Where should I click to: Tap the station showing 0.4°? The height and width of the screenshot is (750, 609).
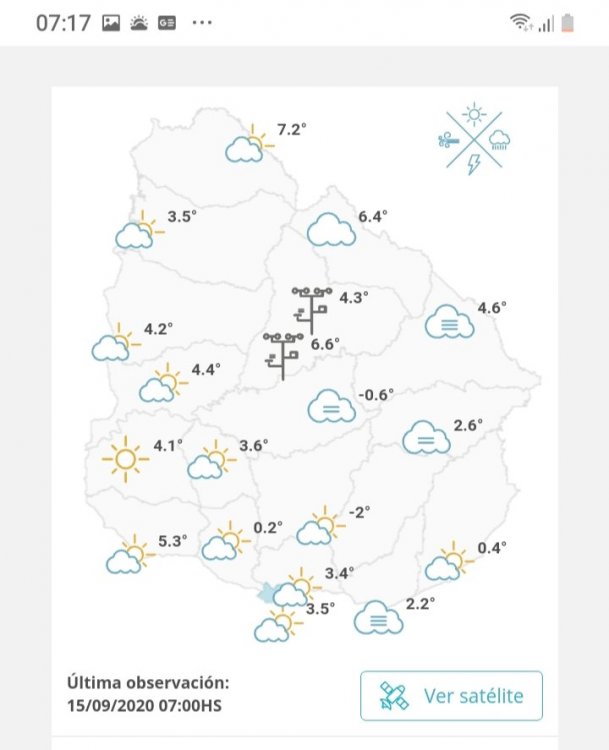pos(448,563)
